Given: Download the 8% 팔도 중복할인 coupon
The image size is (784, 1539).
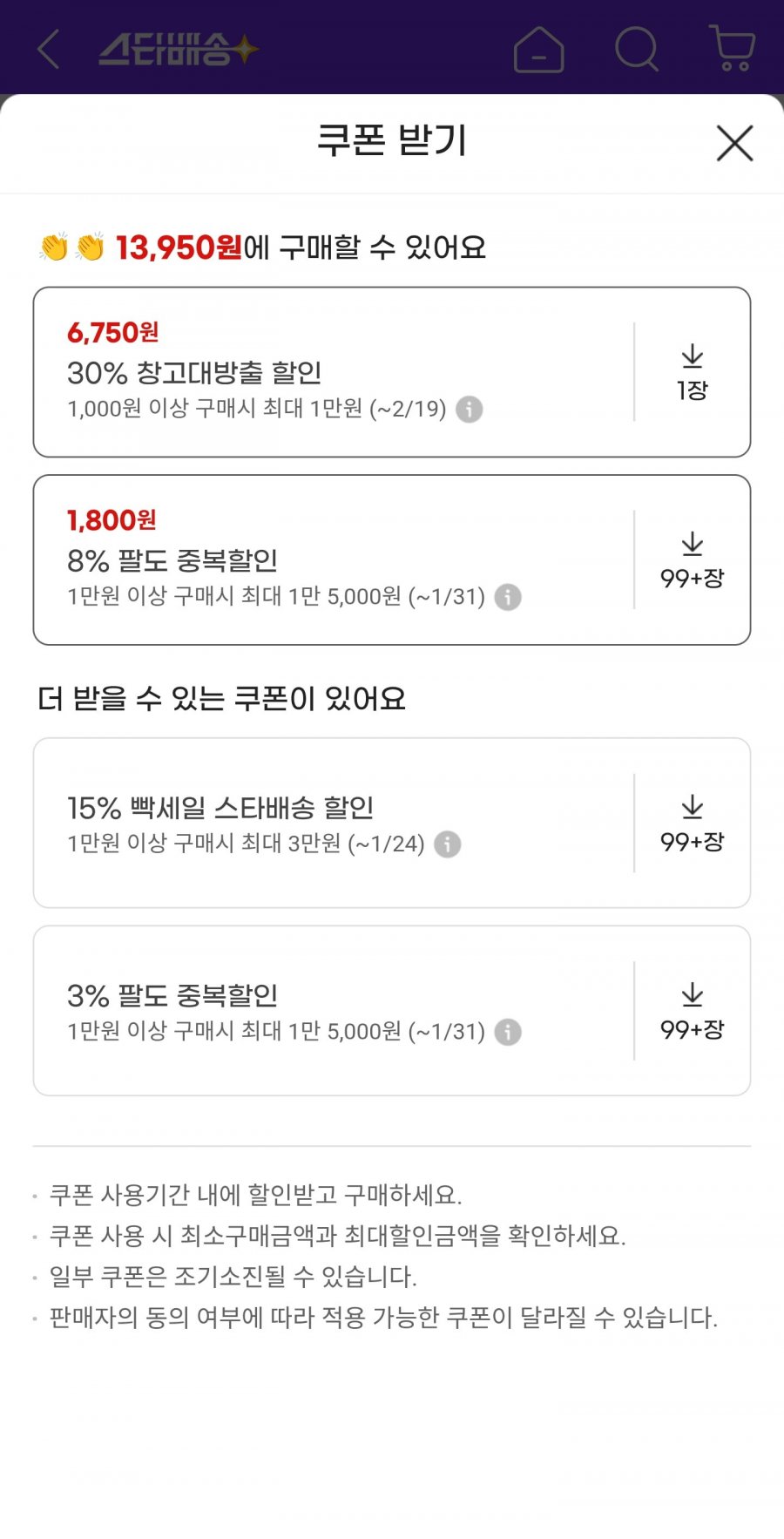Looking at the screenshot, I should (x=692, y=559).
